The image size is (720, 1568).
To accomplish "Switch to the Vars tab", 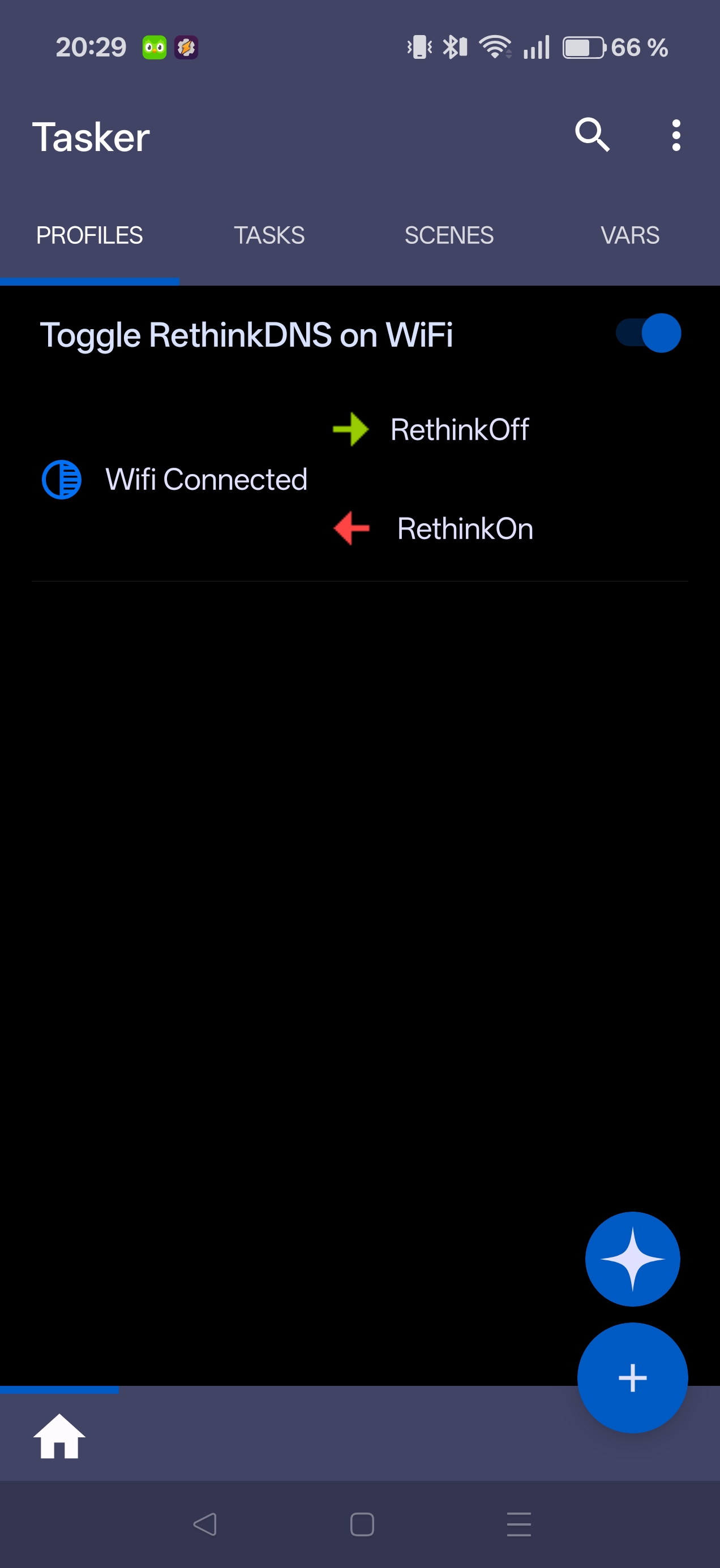I will pyautogui.click(x=630, y=235).
